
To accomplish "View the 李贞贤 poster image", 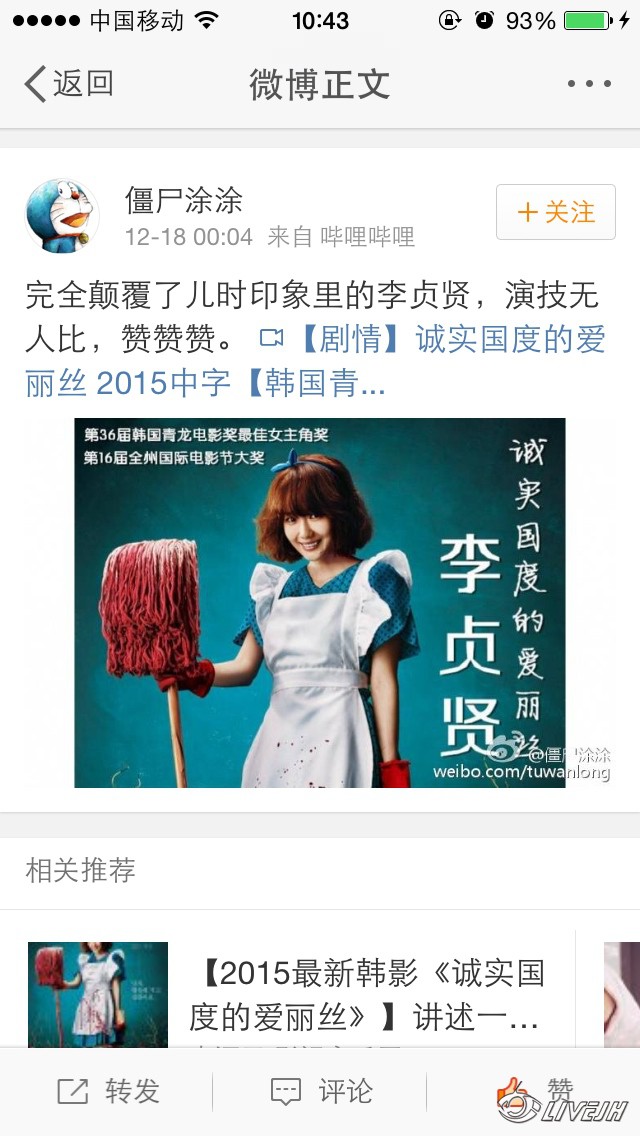I will pos(320,602).
